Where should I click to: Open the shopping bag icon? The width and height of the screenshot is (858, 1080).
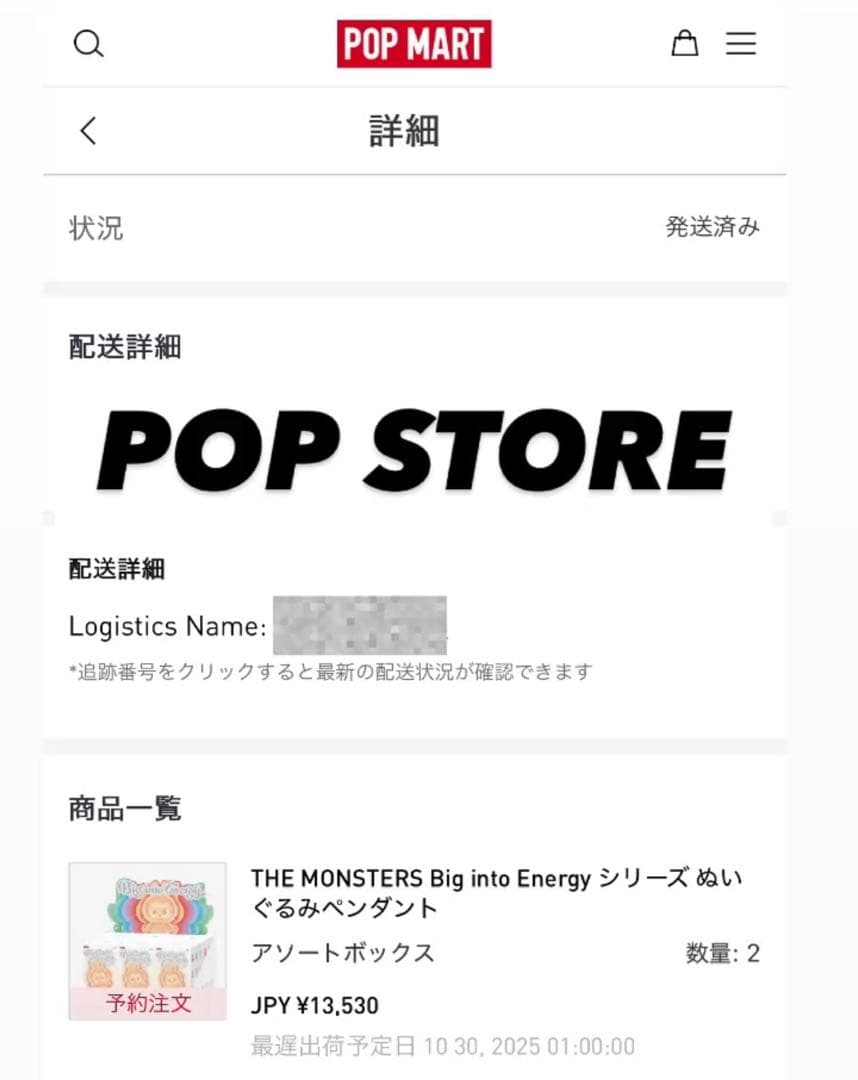[x=685, y=44]
